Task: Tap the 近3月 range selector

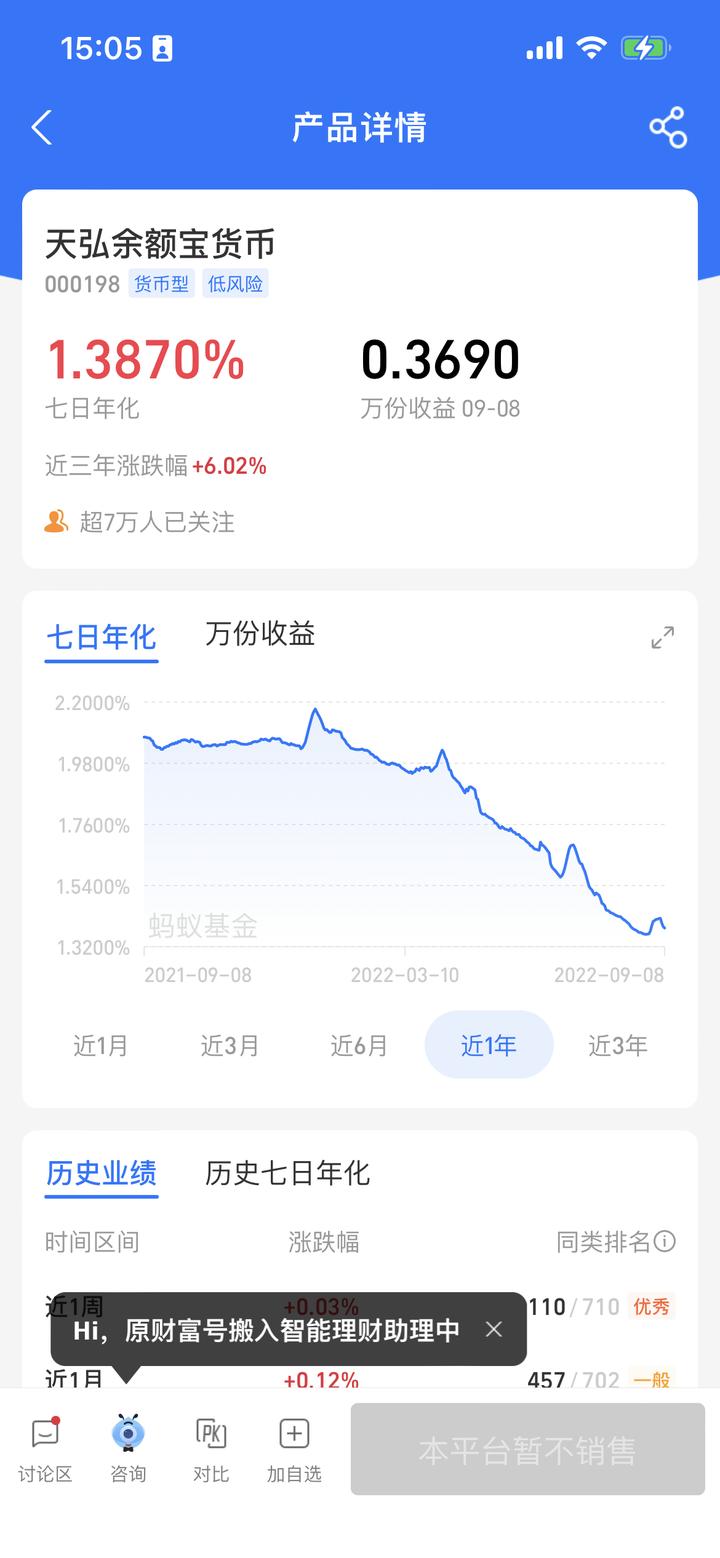Action: (x=230, y=1046)
